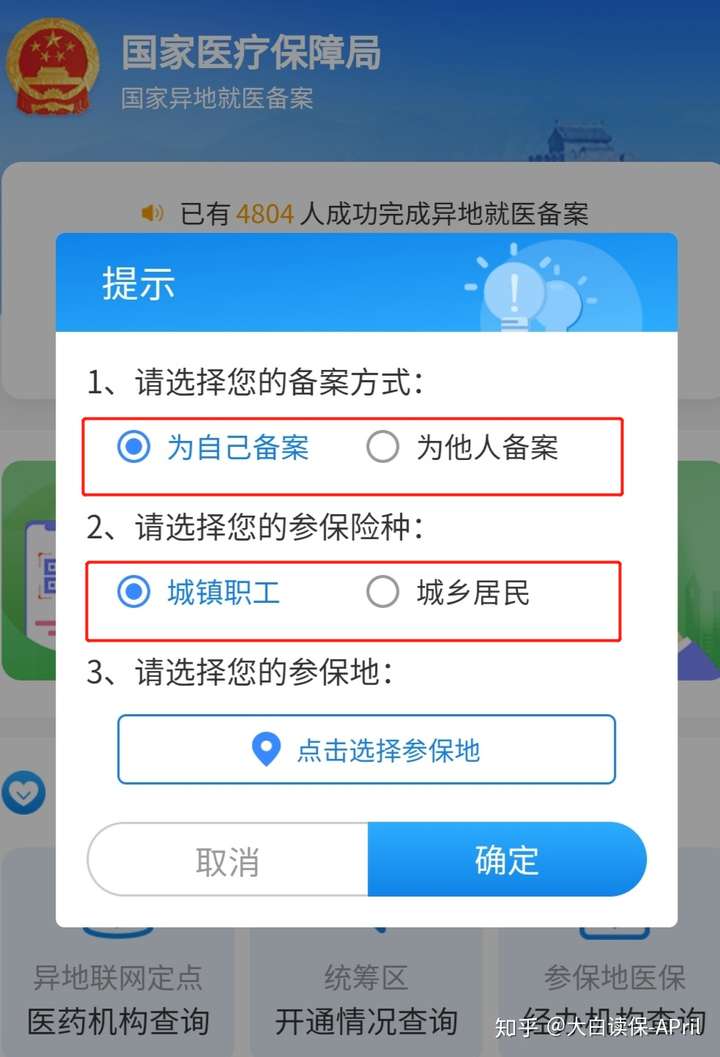Confirm selections with 确定

(x=507, y=860)
